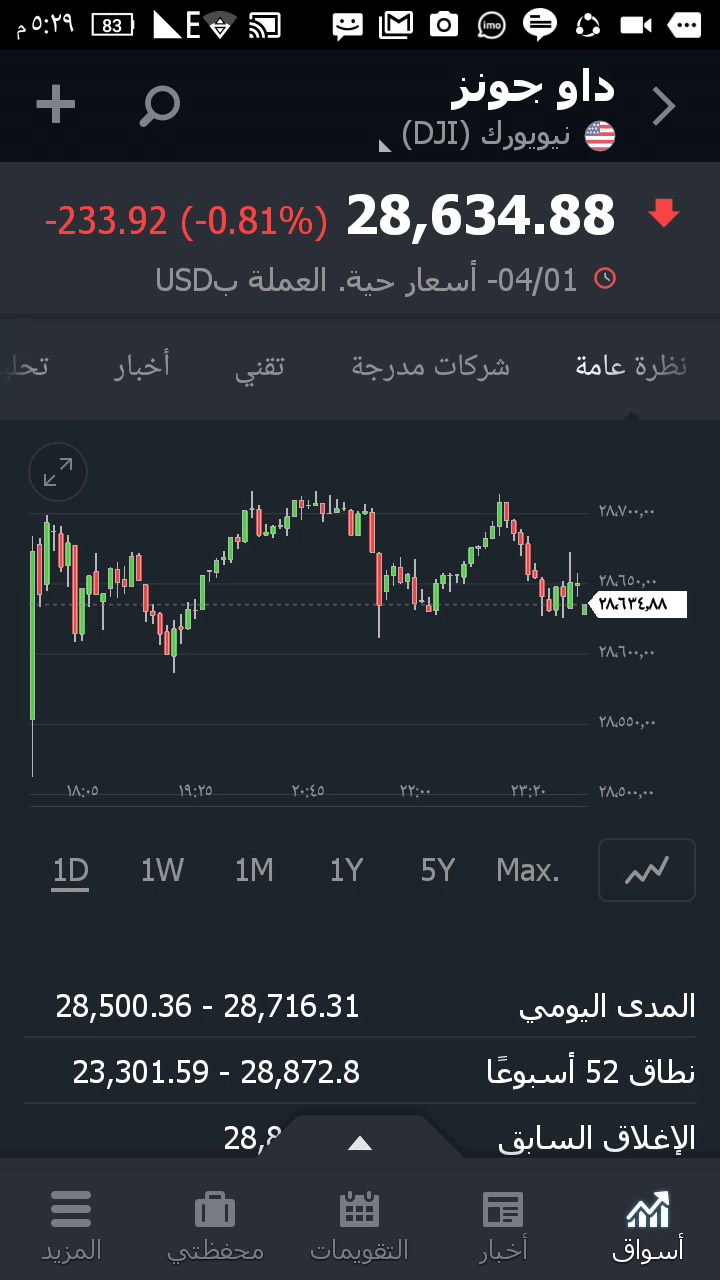
Task: Switch to the أخبار top tab
Action: (x=142, y=366)
